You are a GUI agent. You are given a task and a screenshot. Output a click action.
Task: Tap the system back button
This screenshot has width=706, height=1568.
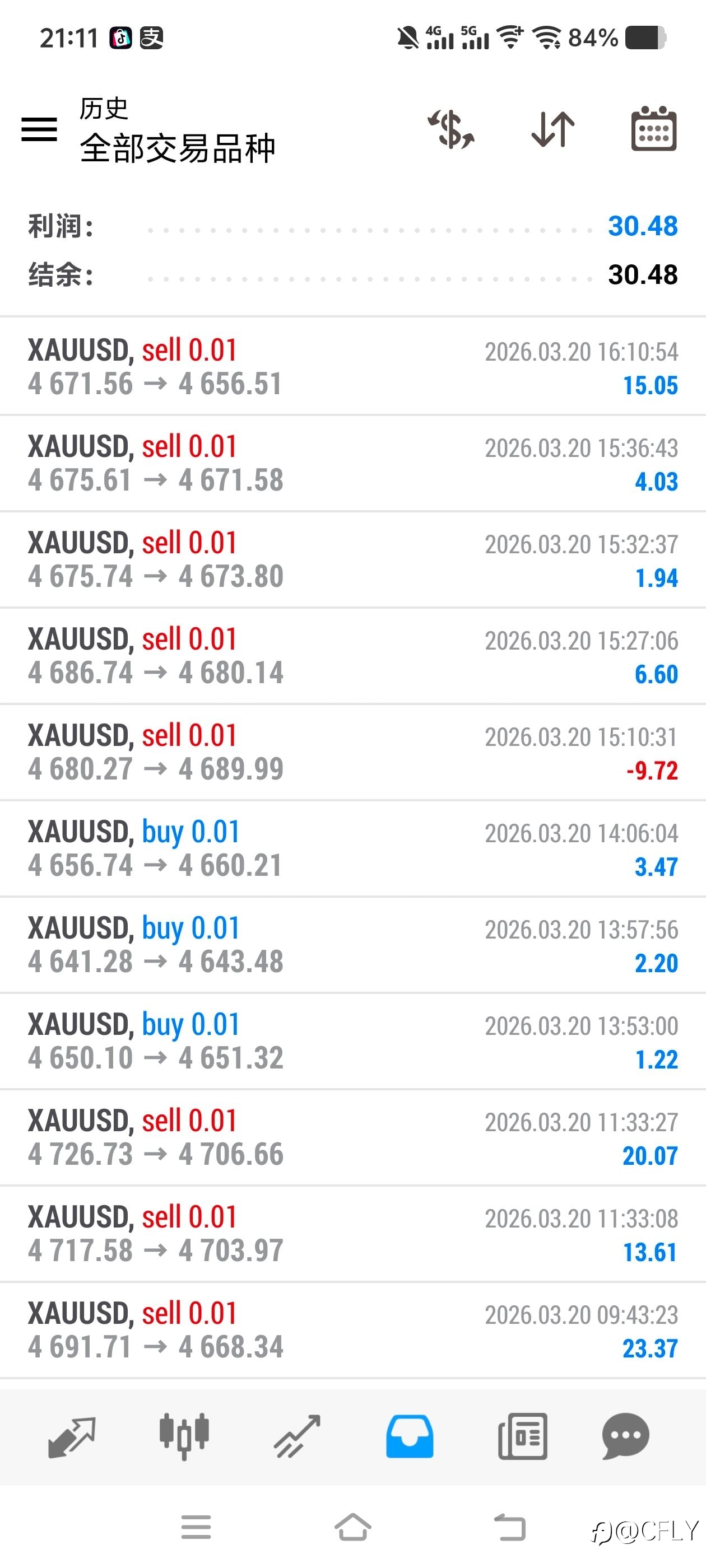tap(509, 1527)
